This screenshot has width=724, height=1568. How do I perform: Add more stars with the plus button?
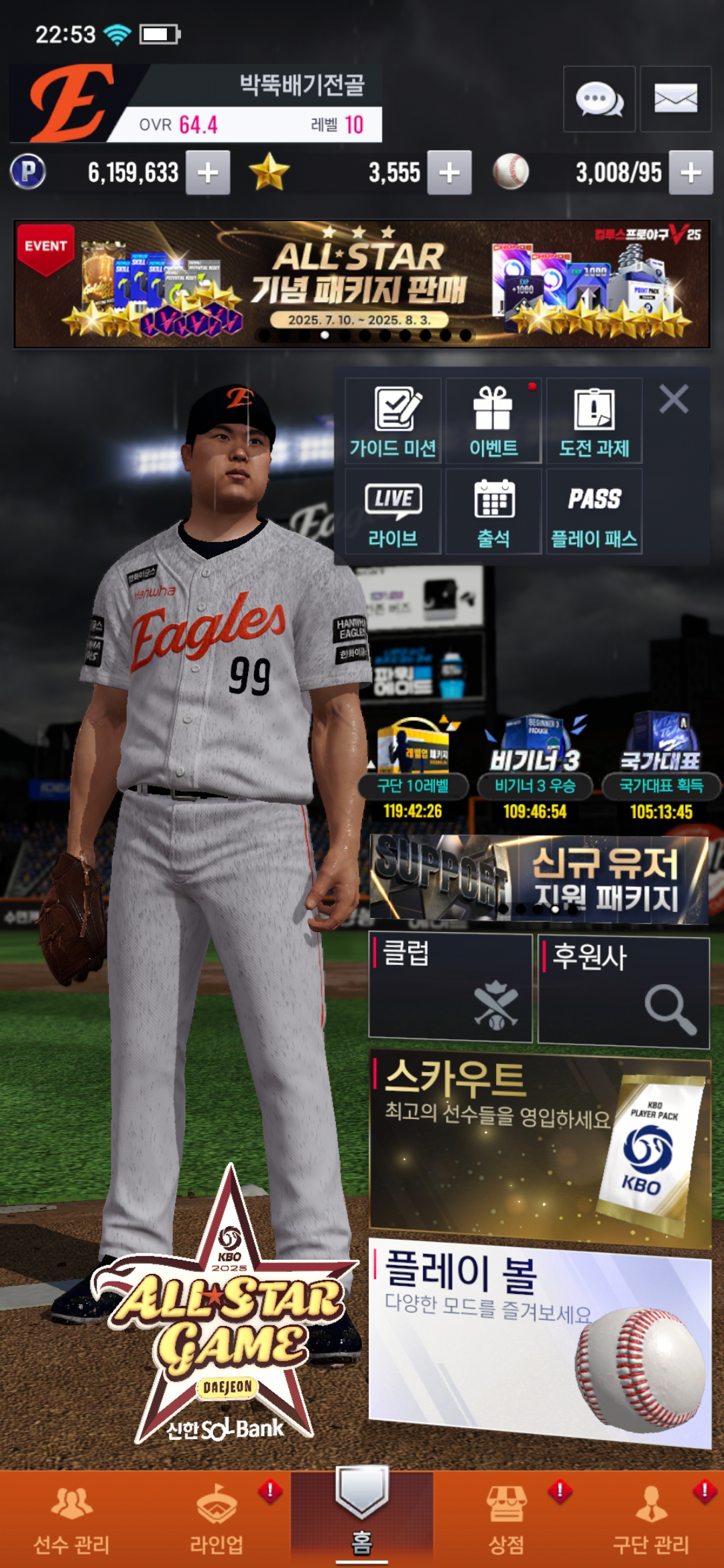tap(449, 173)
